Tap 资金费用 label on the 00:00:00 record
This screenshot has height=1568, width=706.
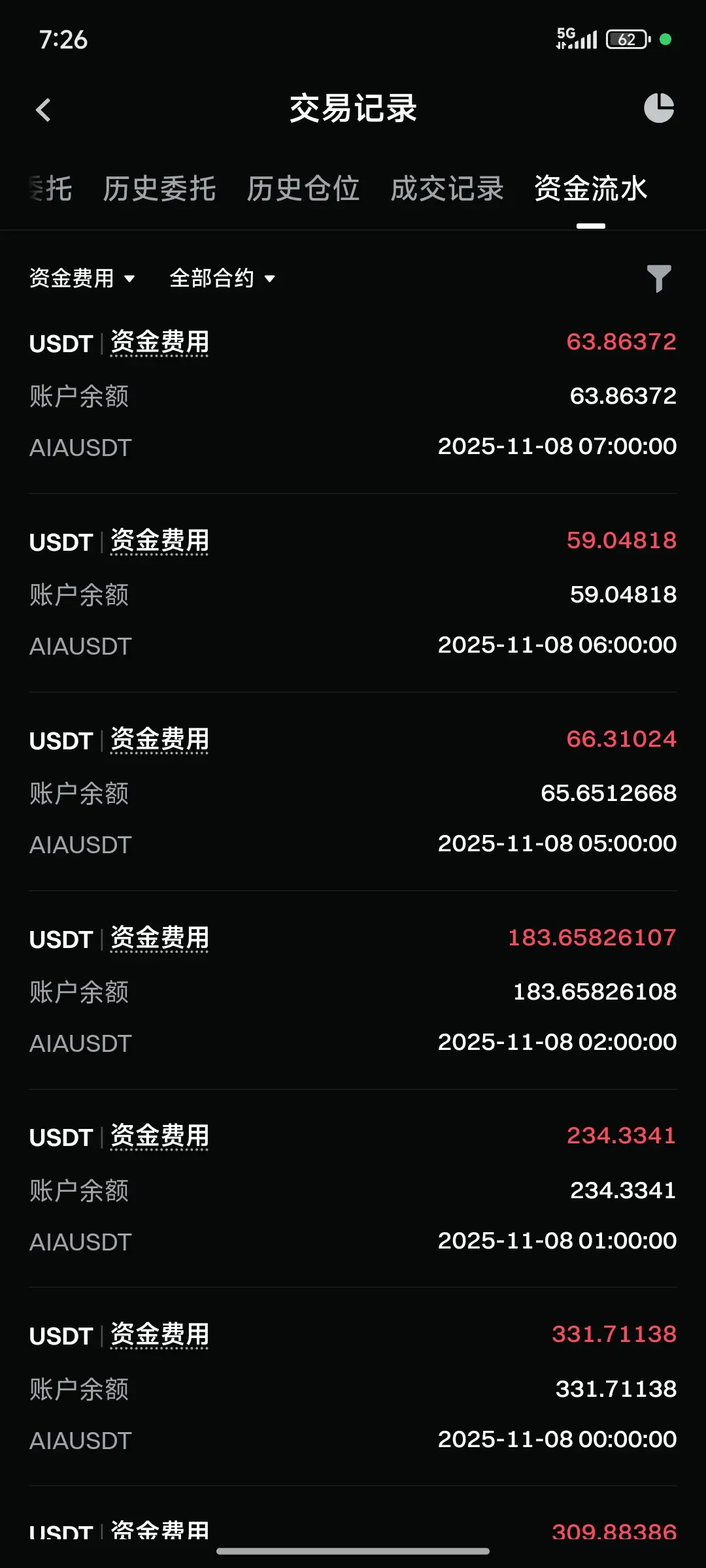click(x=160, y=1335)
